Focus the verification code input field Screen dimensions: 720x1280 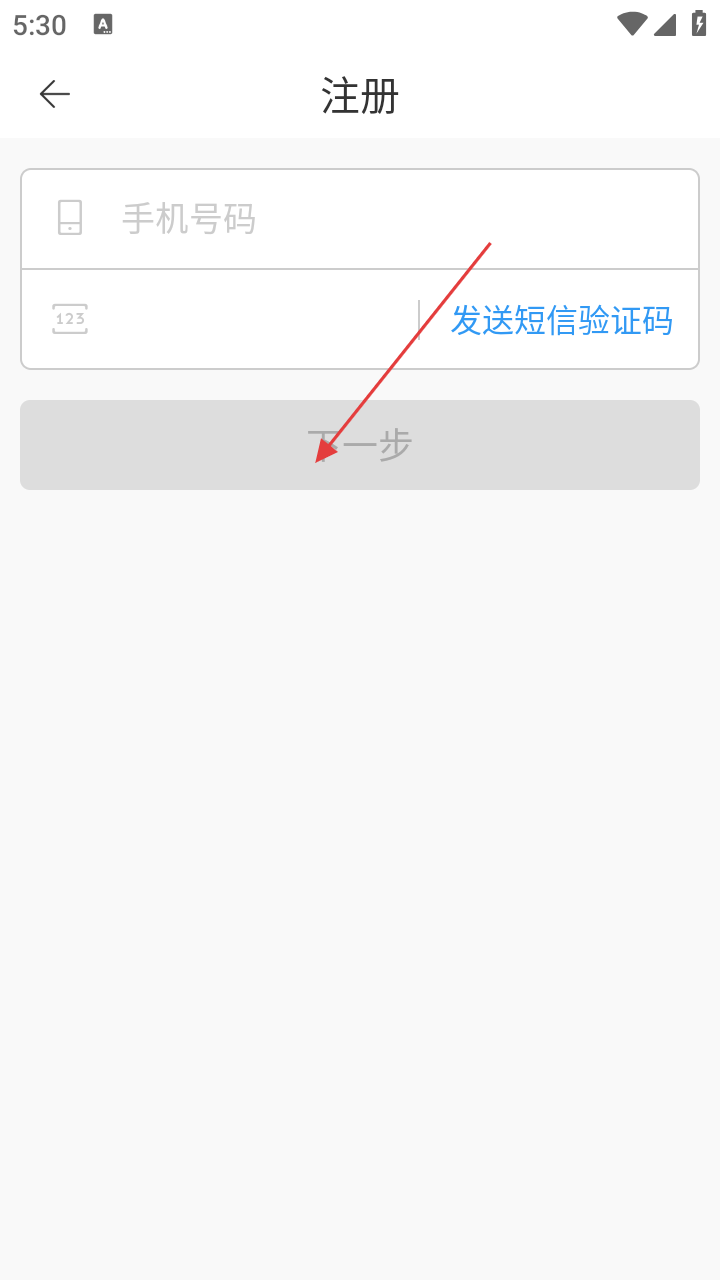coord(260,319)
